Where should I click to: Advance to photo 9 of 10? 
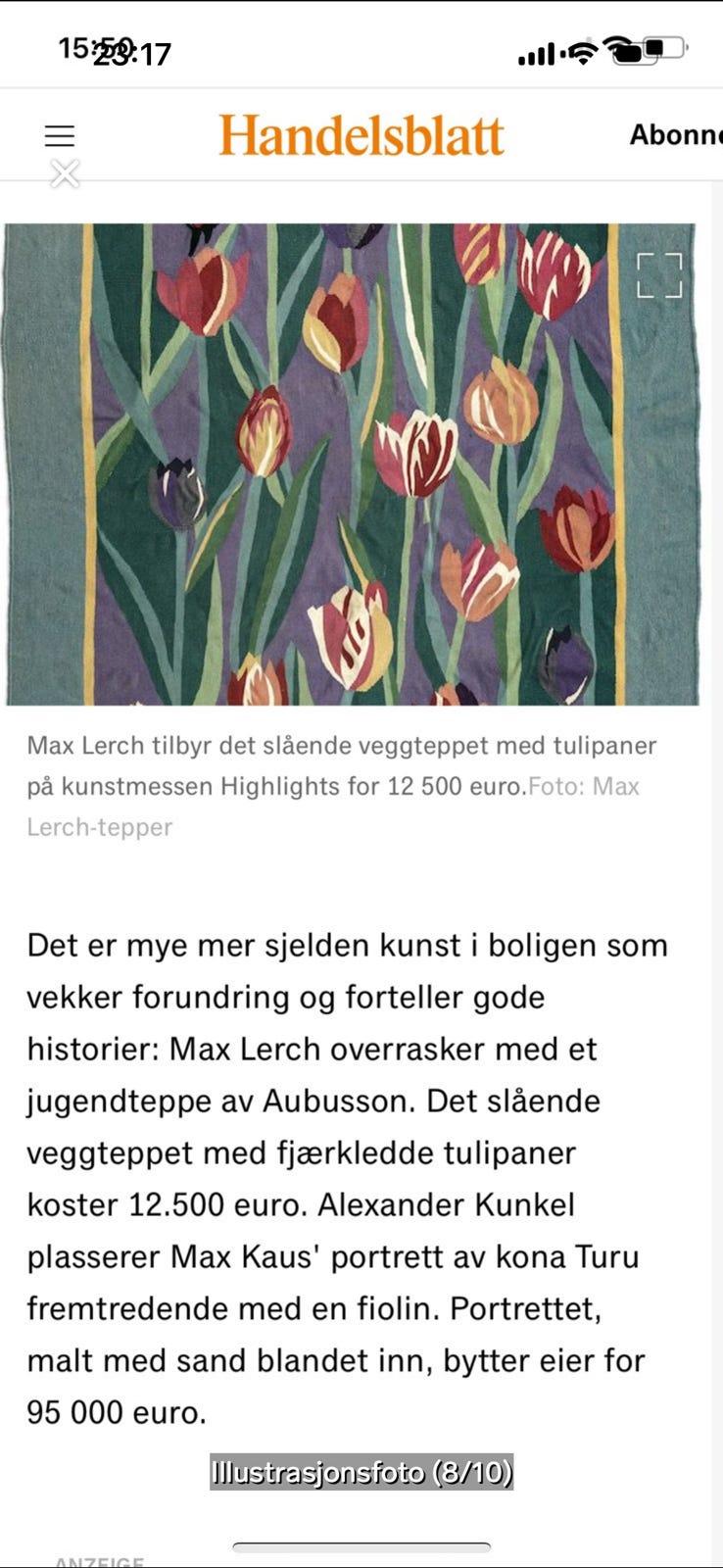[637, 461]
